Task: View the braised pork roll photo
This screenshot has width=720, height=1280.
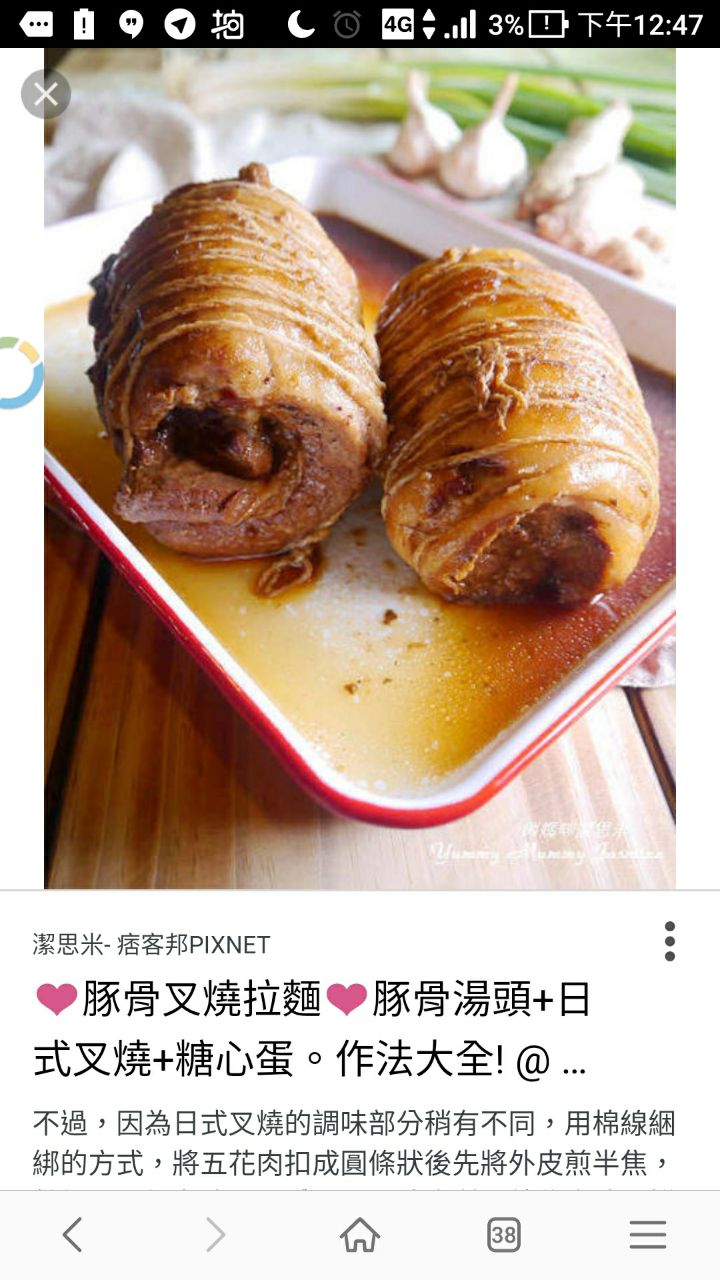Action: [x=360, y=468]
